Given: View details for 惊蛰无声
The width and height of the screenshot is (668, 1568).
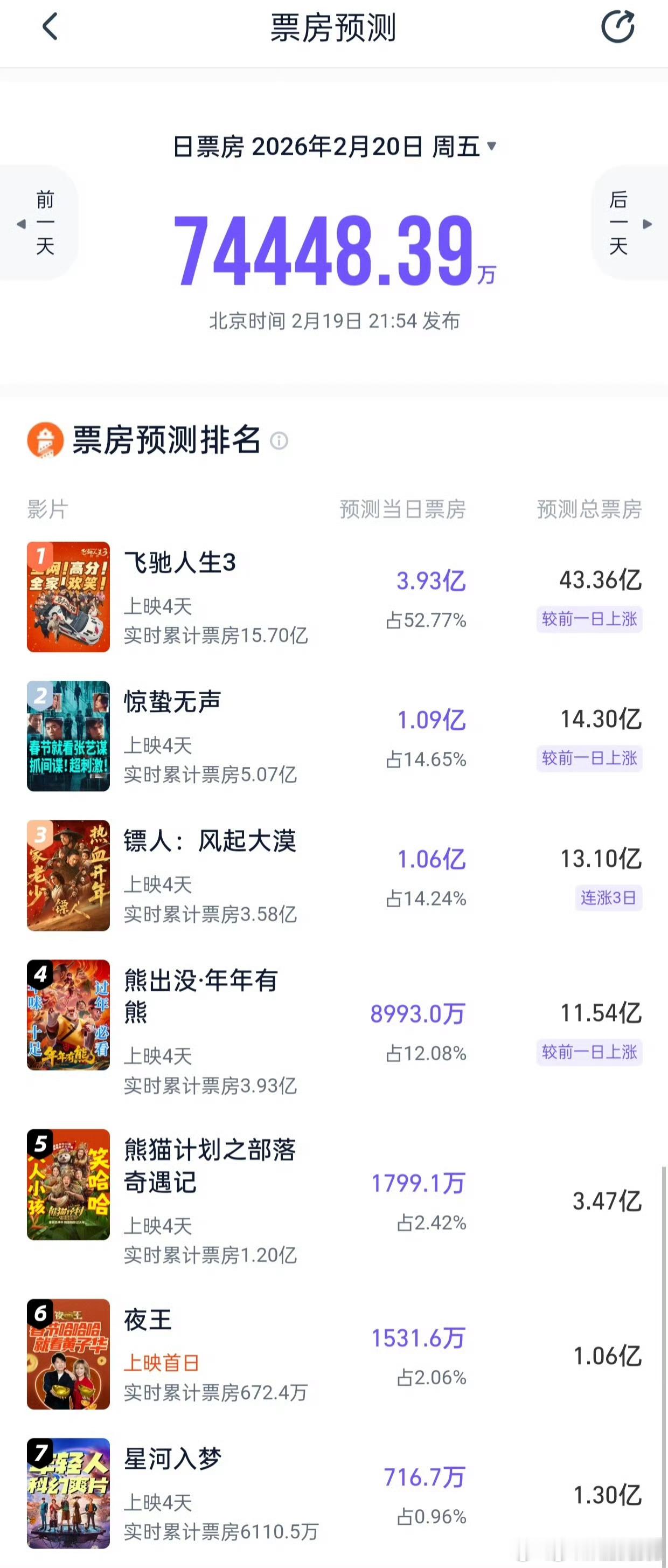Looking at the screenshot, I should (x=172, y=702).
